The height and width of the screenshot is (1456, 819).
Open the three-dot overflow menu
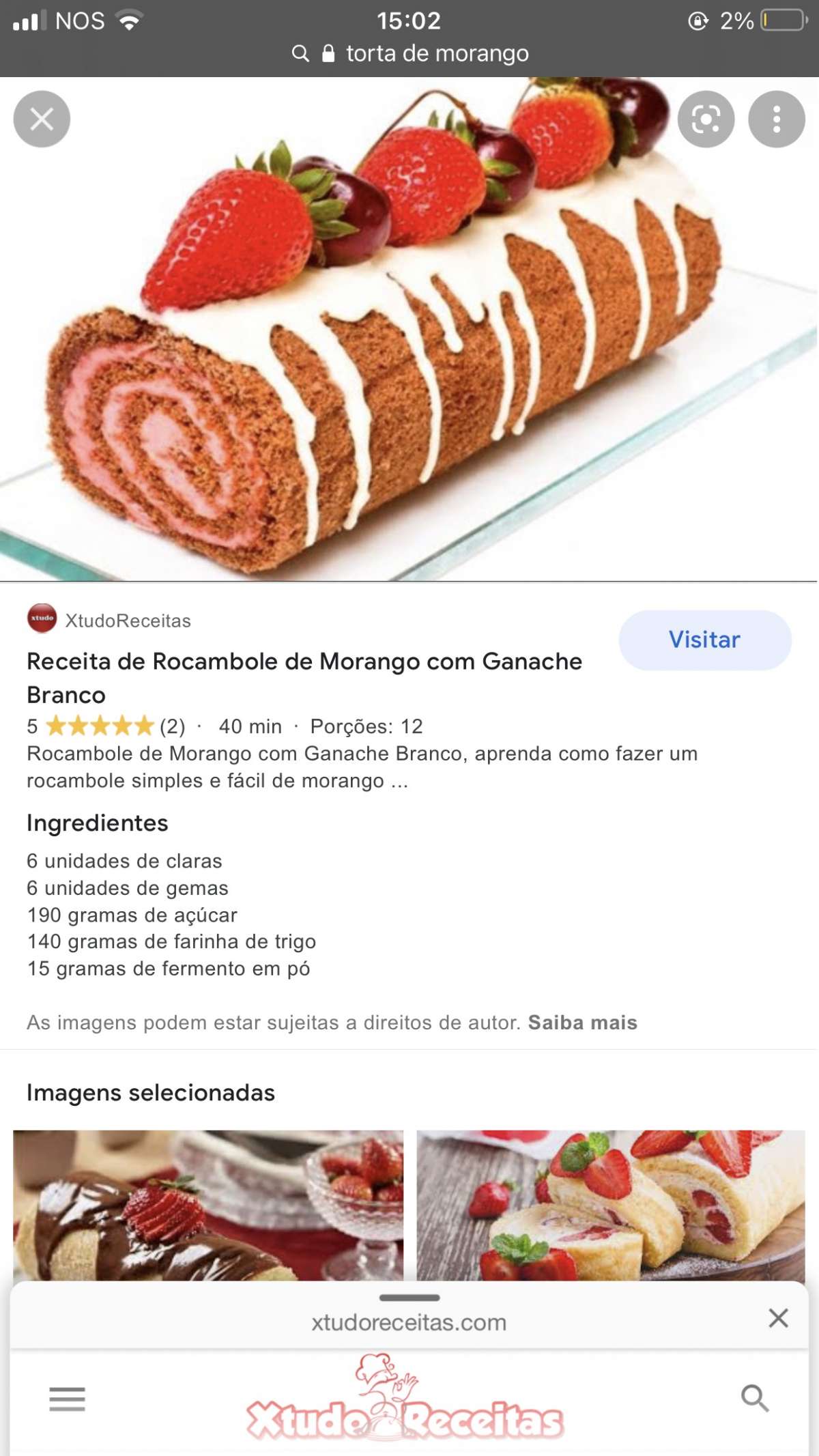point(776,119)
